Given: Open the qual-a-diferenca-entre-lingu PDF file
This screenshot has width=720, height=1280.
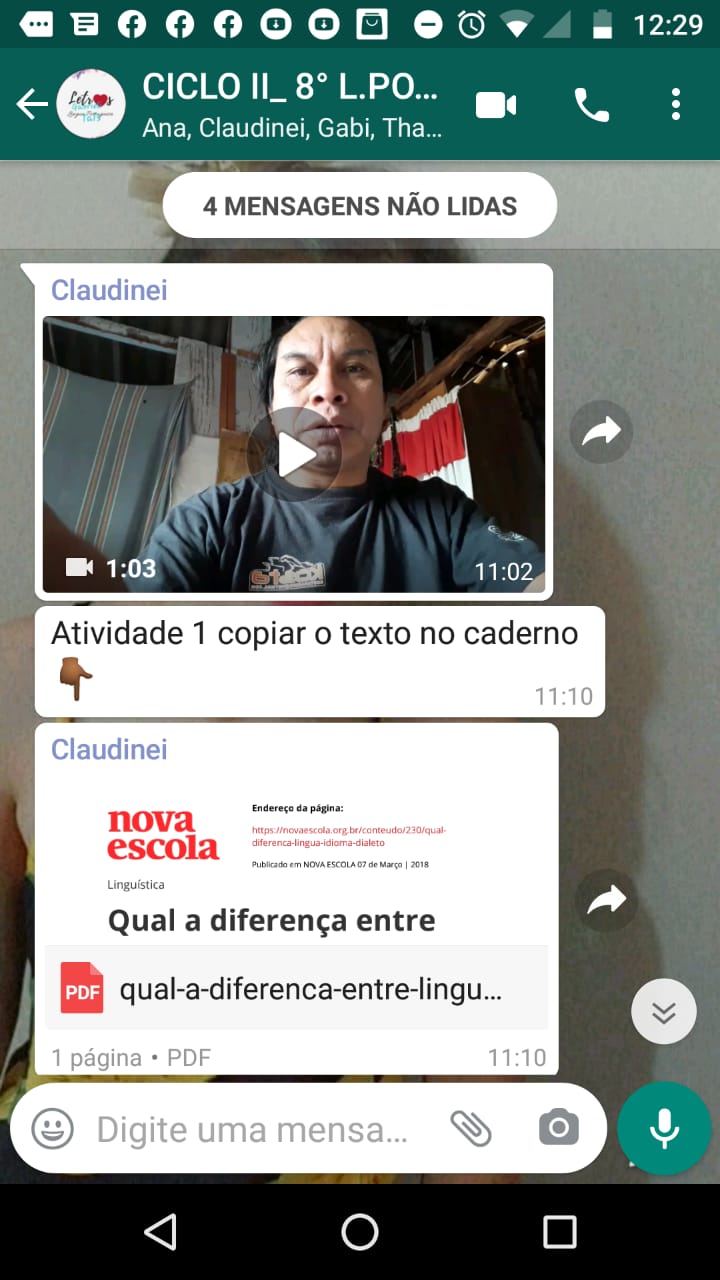Looking at the screenshot, I should (x=297, y=988).
